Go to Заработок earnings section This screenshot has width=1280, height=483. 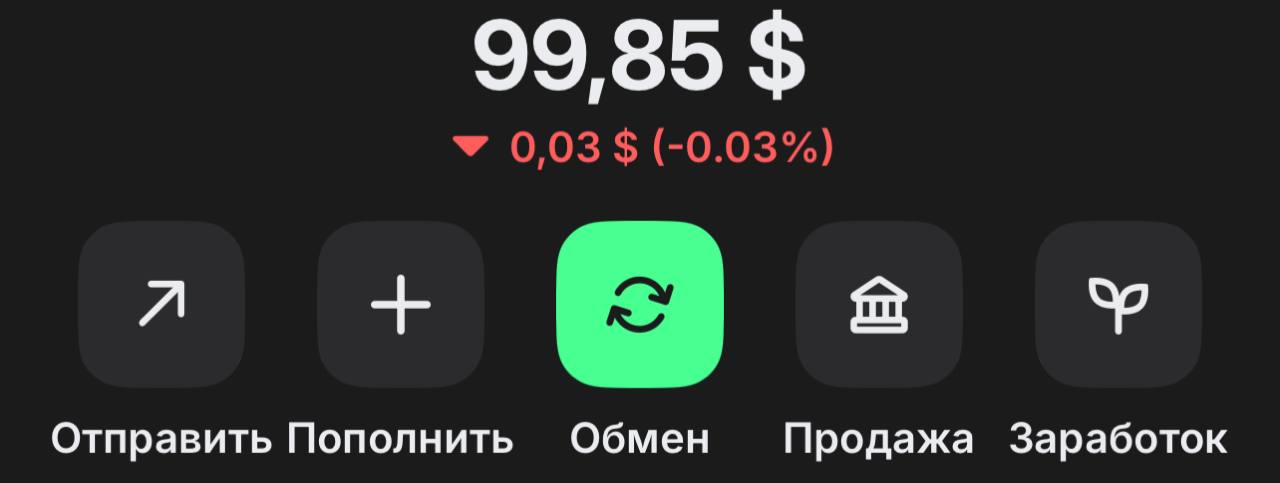pos(1118,304)
